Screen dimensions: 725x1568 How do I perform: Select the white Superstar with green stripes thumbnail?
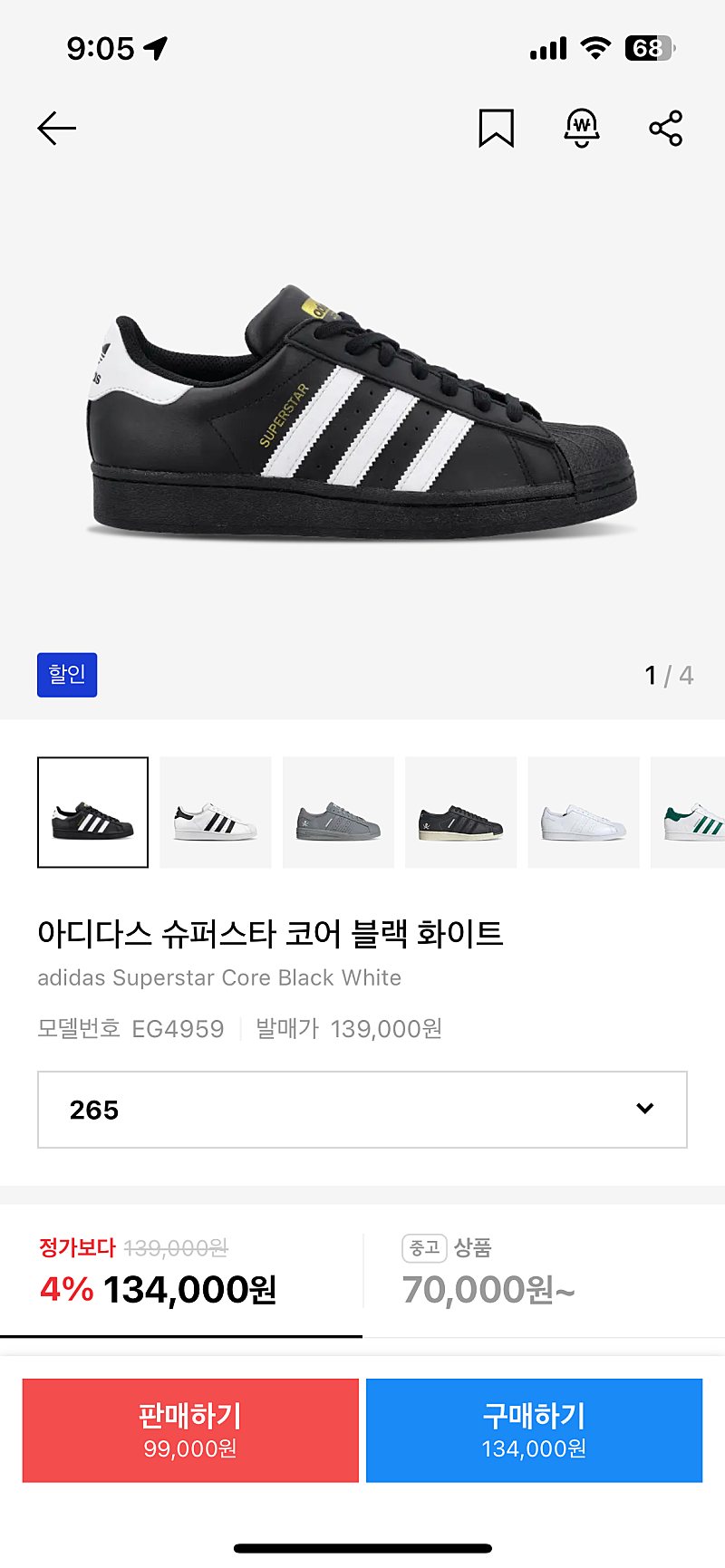[689, 813]
